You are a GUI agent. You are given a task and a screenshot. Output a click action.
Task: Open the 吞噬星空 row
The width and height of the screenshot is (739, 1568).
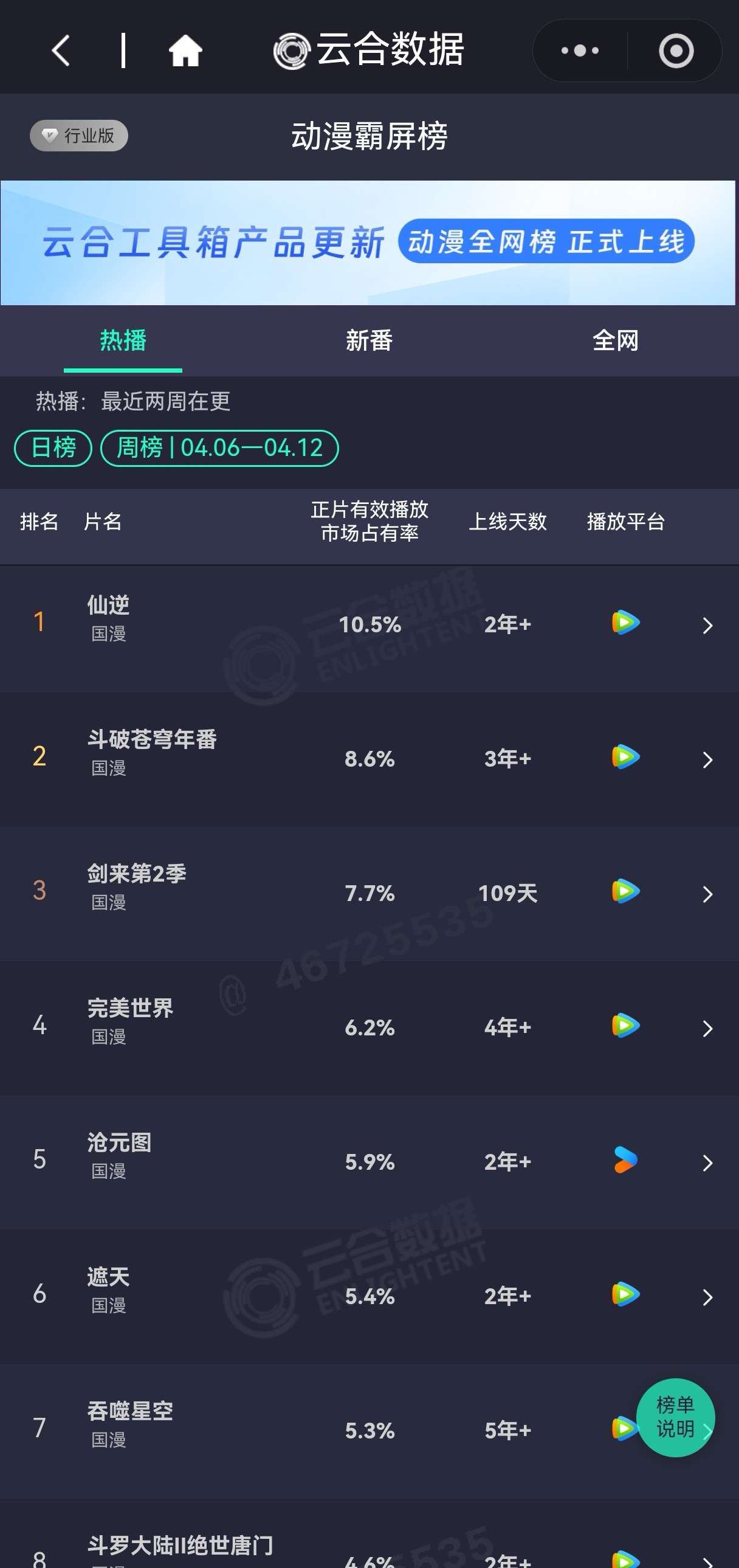(316, 1431)
